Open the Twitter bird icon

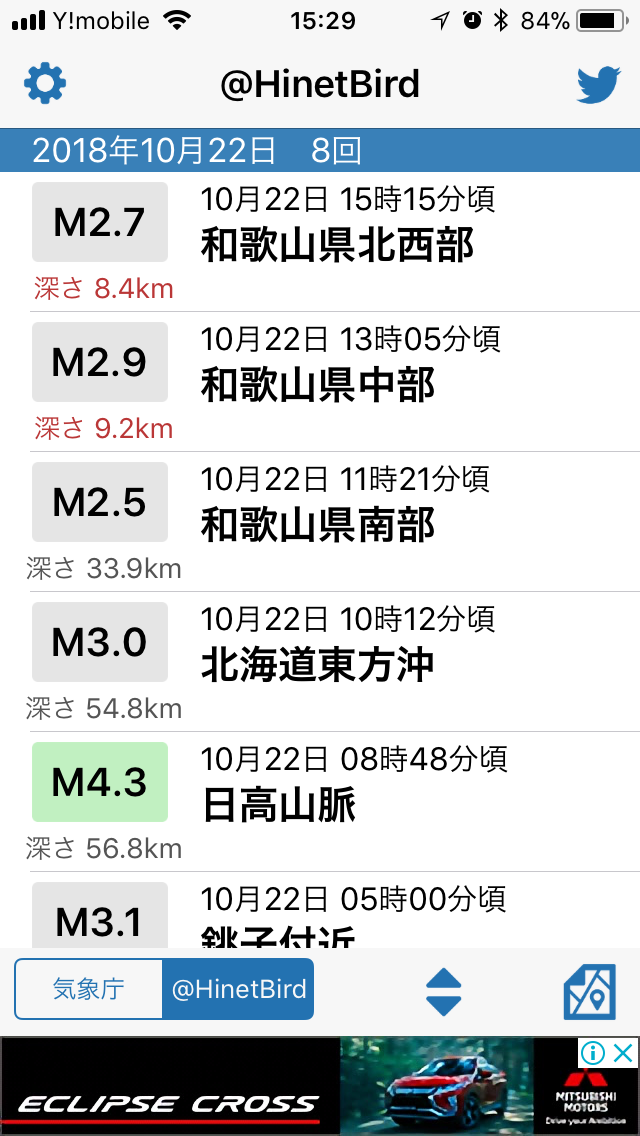click(599, 85)
